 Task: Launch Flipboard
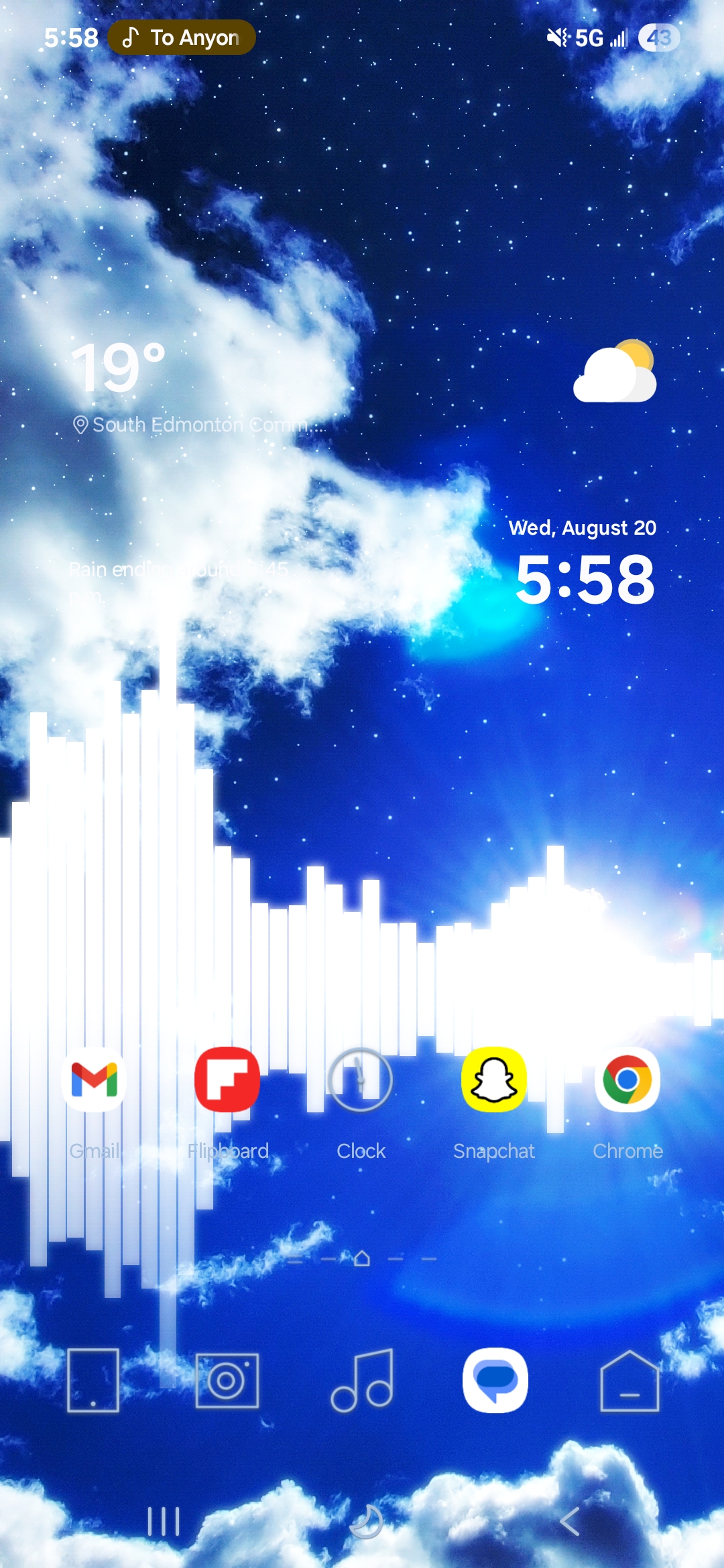[227, 1080]
